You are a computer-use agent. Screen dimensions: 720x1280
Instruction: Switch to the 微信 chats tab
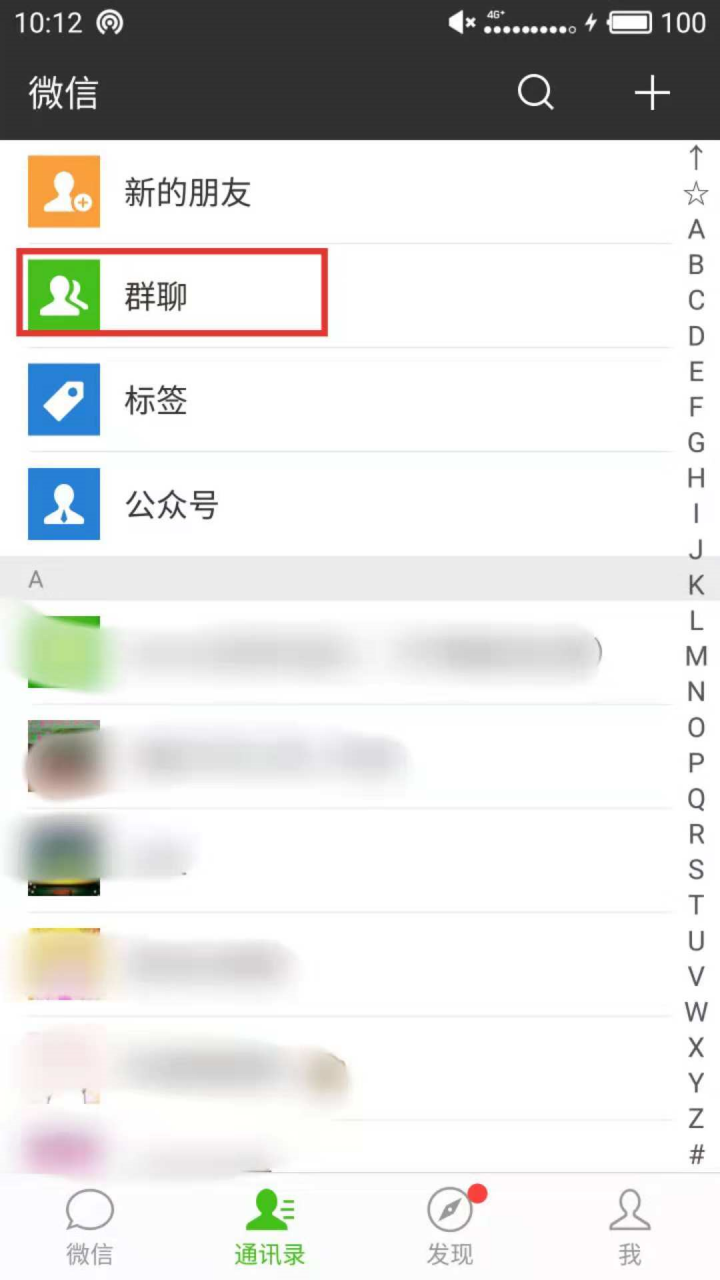[x=90, y=1227]
